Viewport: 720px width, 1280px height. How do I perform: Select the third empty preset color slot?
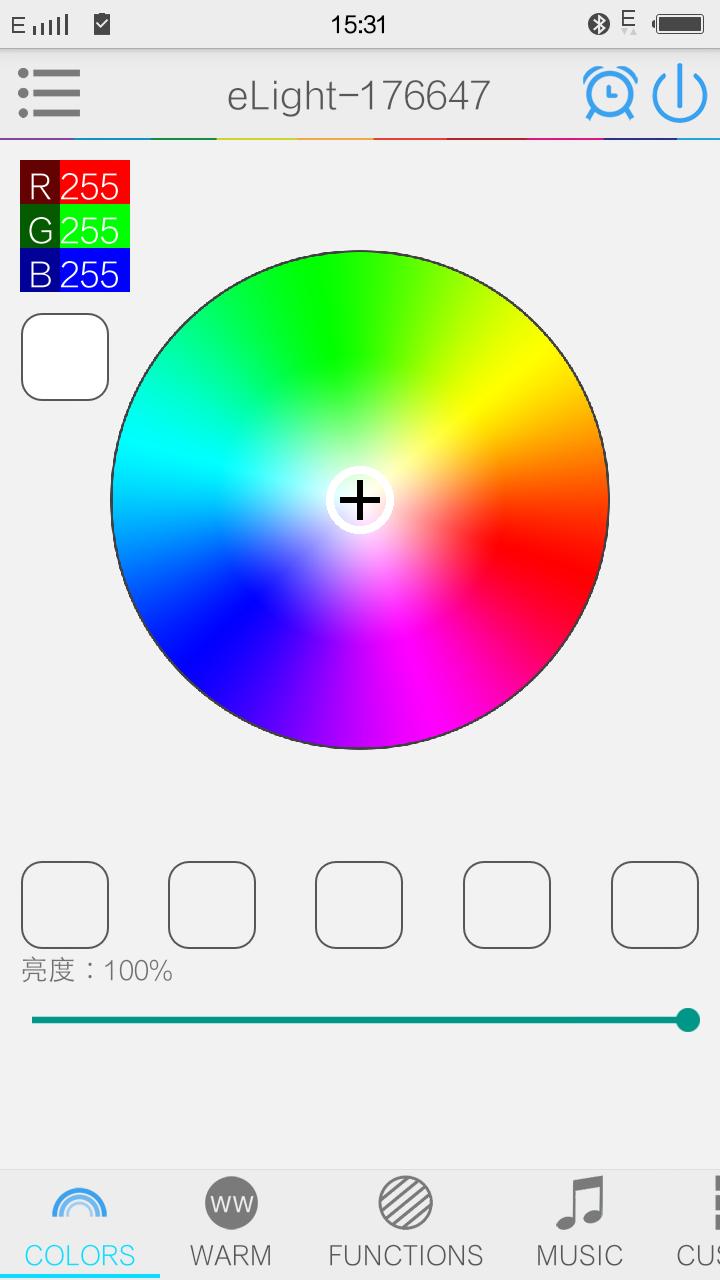pos(359,904)
